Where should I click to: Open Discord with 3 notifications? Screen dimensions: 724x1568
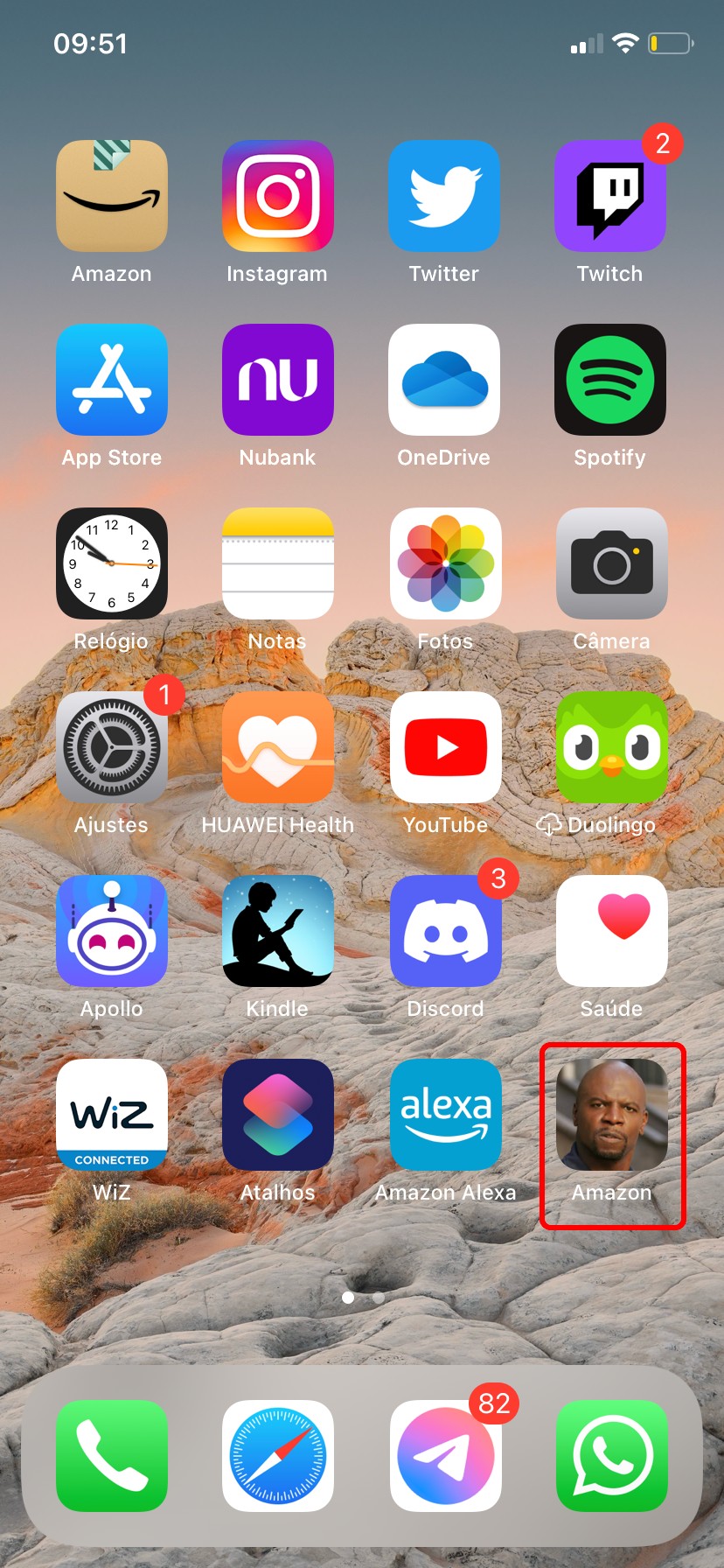coord(445,931)
